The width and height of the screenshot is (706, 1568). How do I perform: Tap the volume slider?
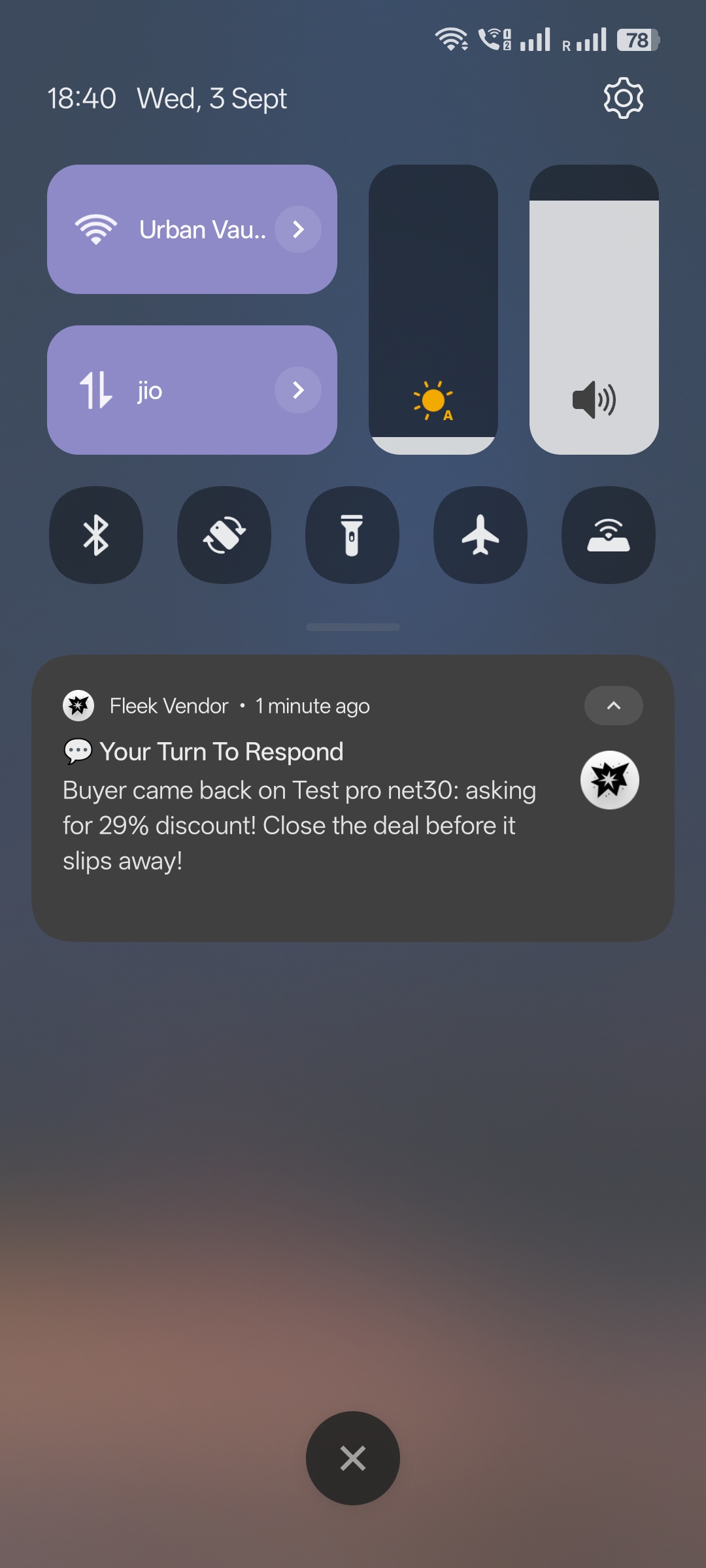tap(594, 309)
